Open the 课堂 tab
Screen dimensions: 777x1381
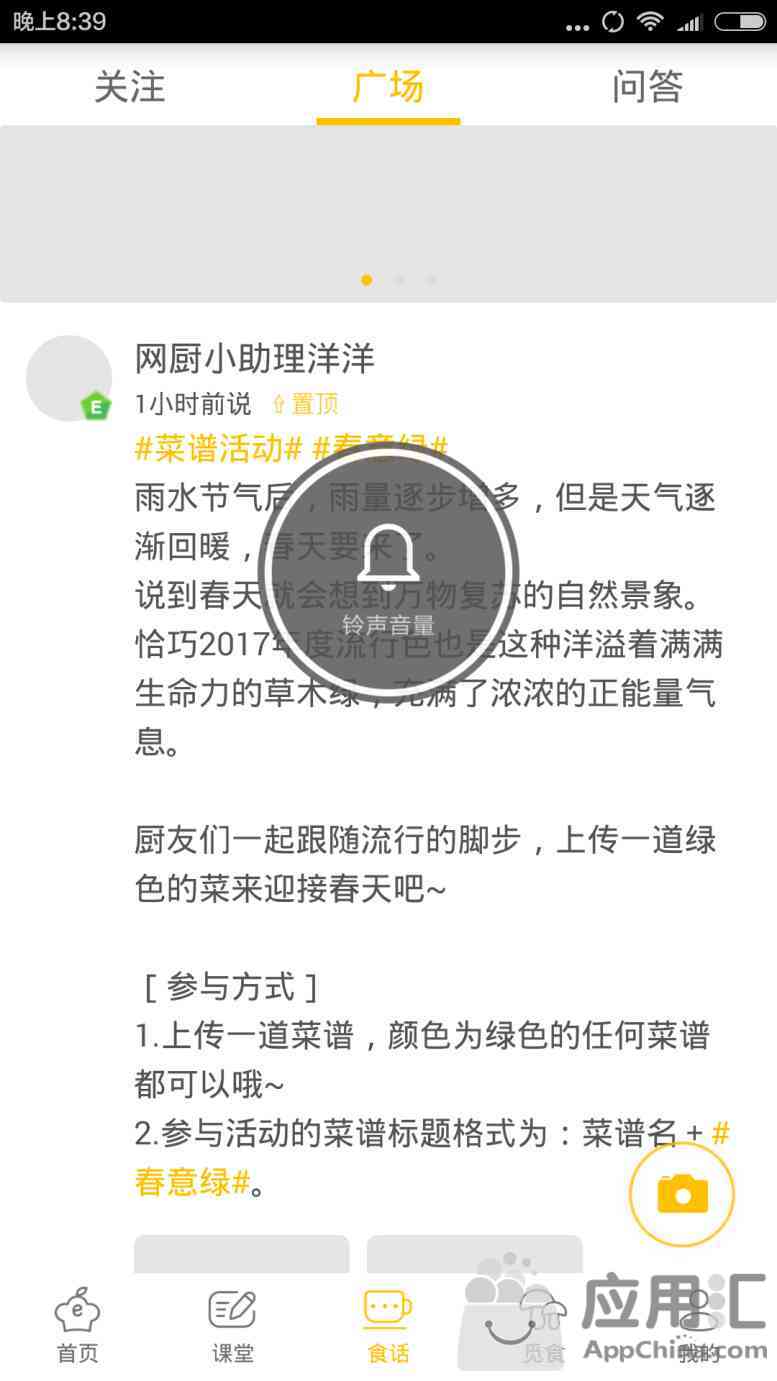(x=232, y=1326)
